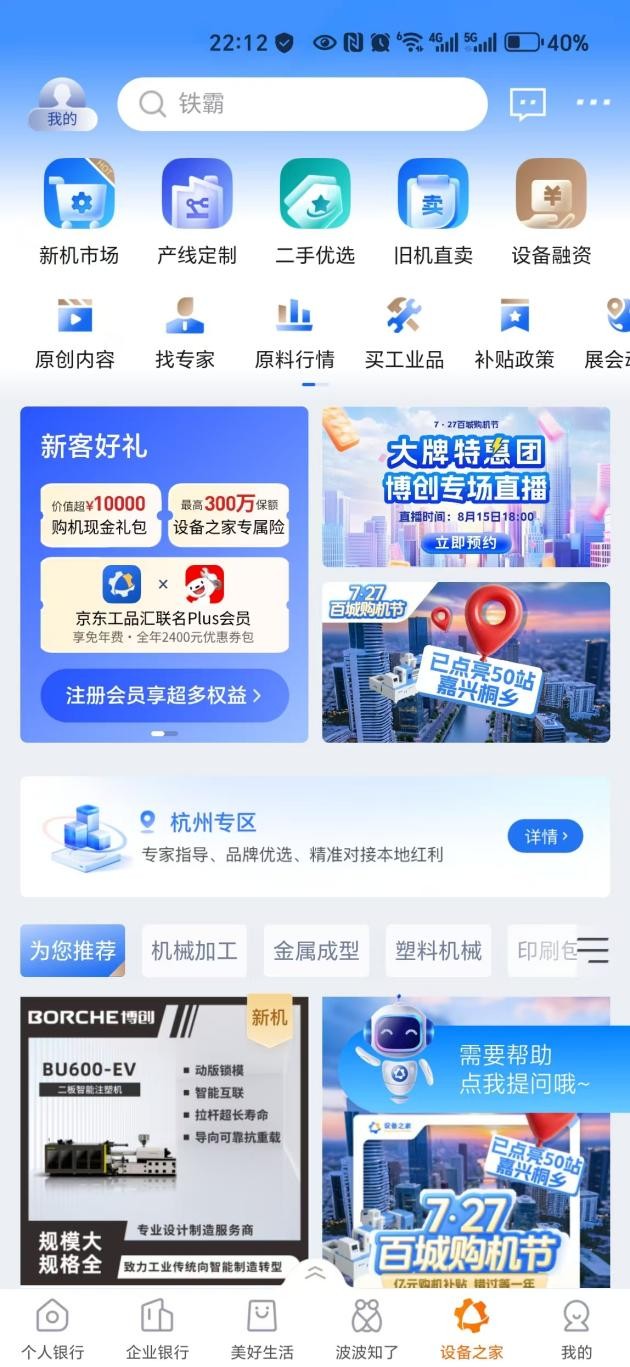View 杭州专区 details via 详情
This screenshot has height=1367, width=630.
545,836
